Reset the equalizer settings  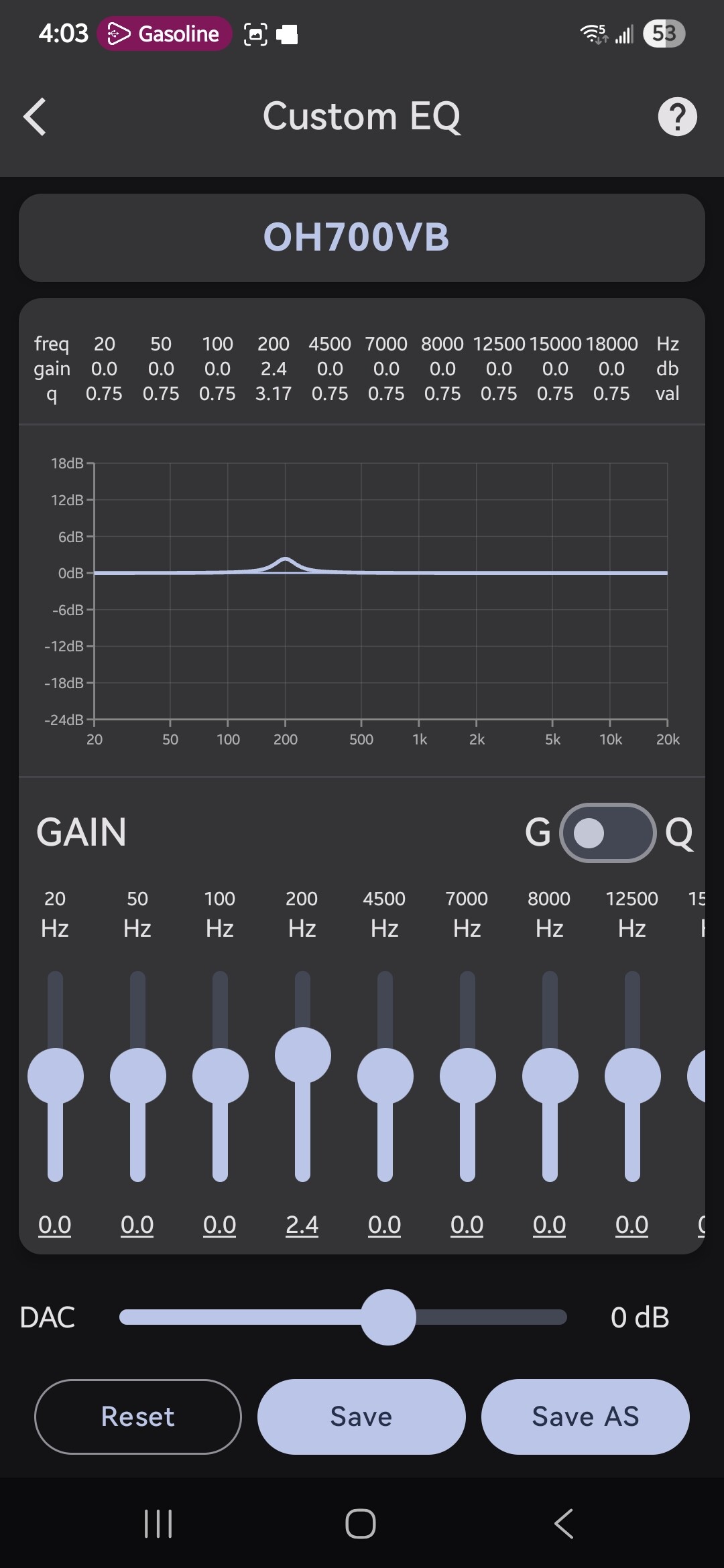click(x=138, y=1417)
